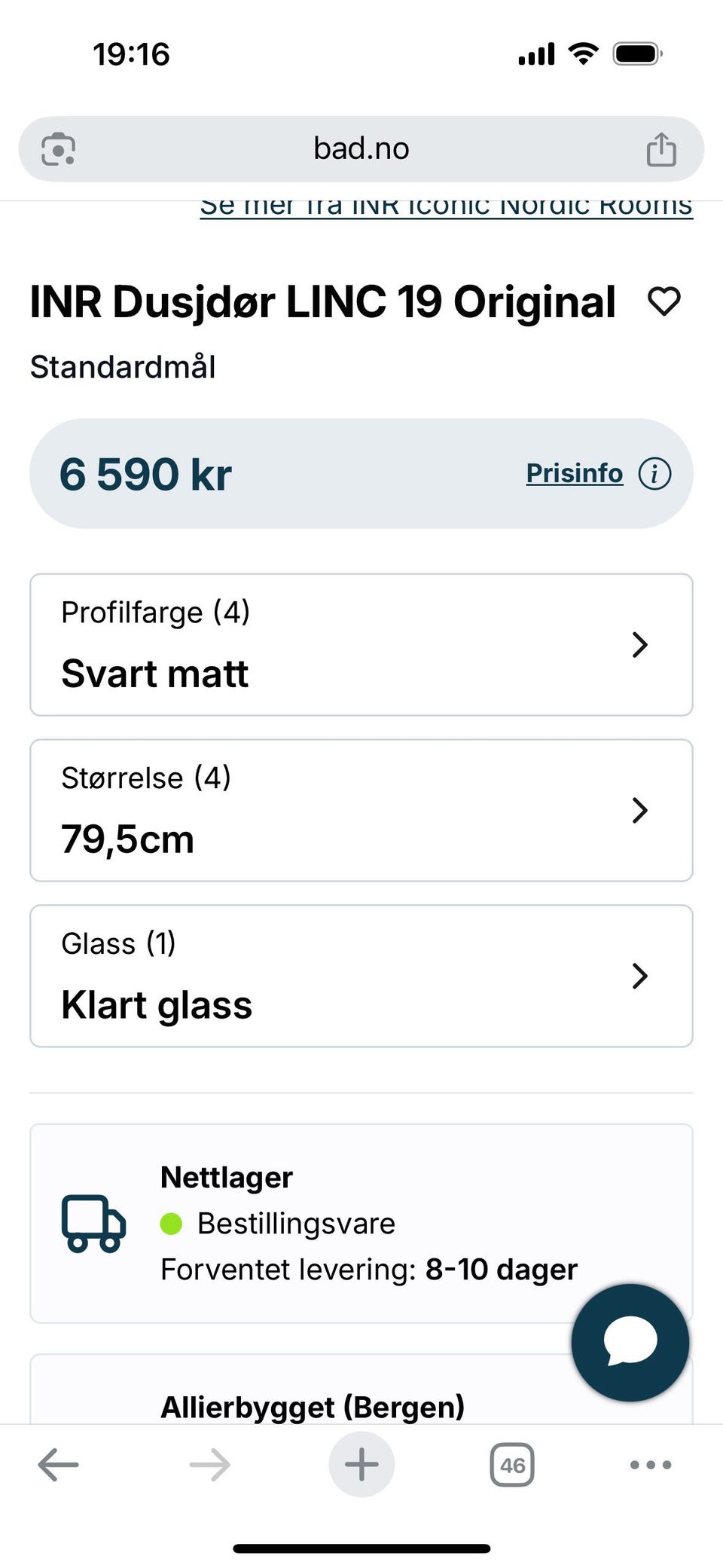This screenshot has height=1568, width=723.
Task: Expand the Profilfarge Svart matt selector
Action: coord(361,645)
